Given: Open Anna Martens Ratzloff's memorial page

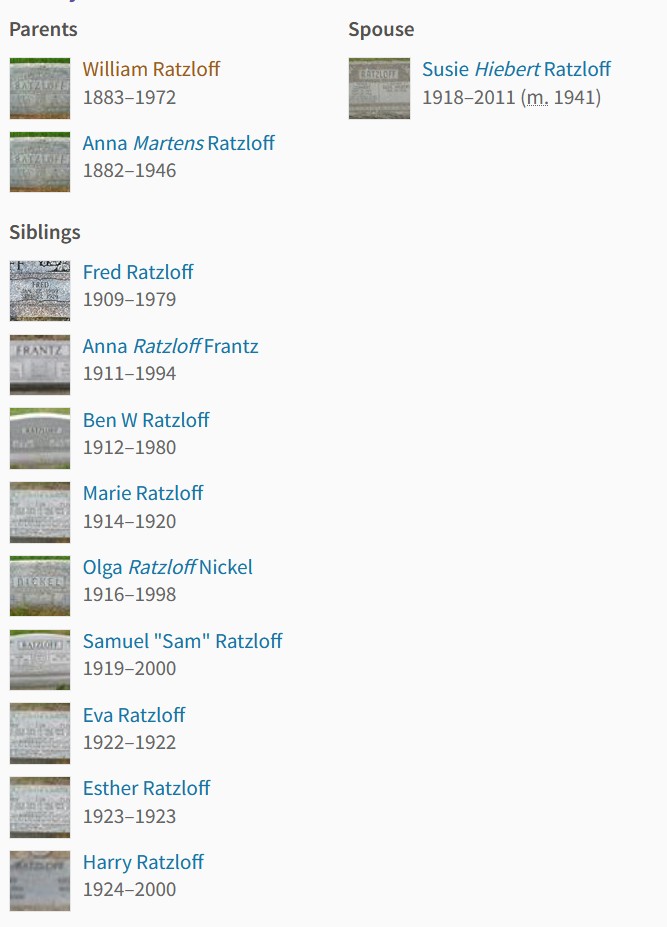Looking at the screenshot, I should click(178, 143).
